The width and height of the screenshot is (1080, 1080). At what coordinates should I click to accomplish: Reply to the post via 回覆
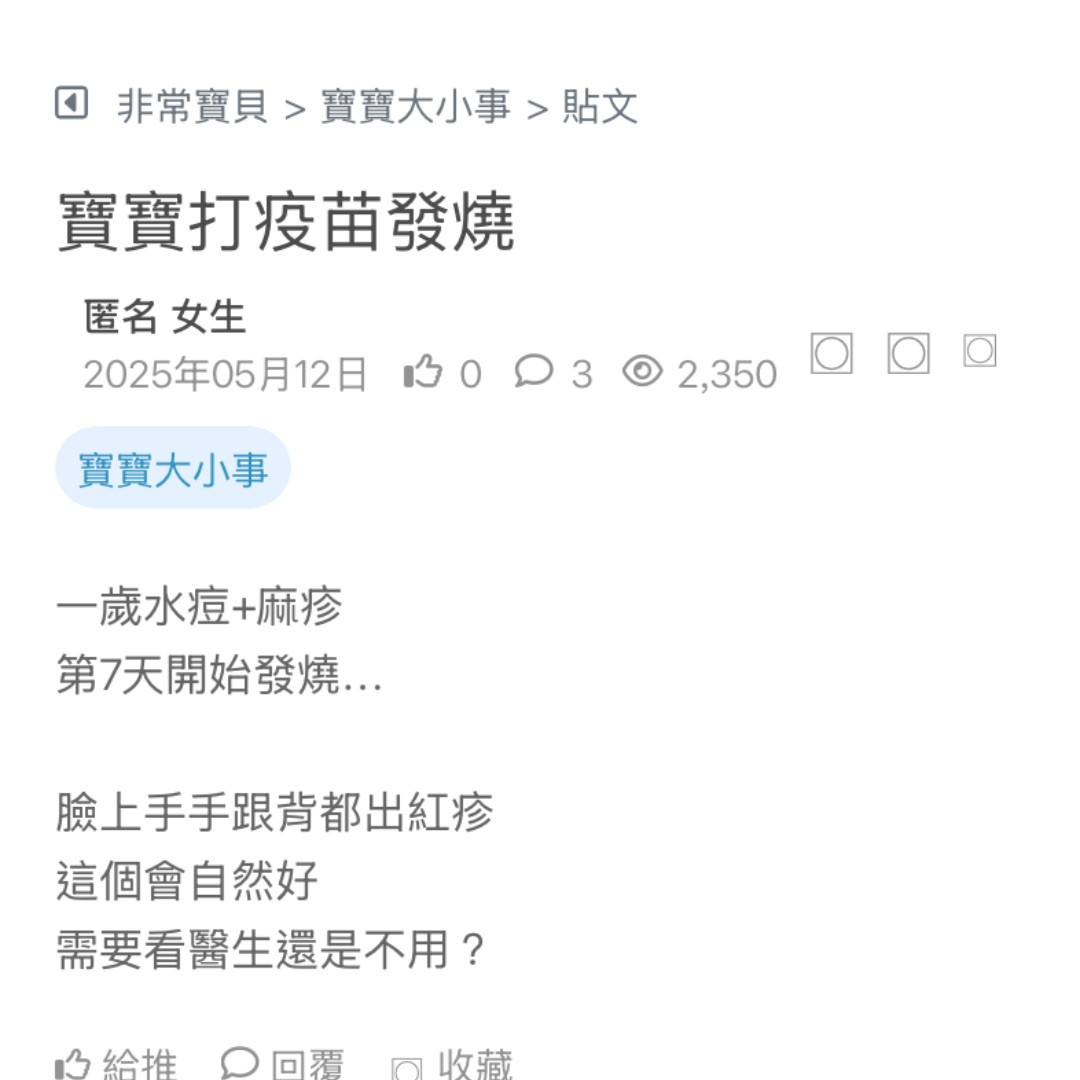283,1064
